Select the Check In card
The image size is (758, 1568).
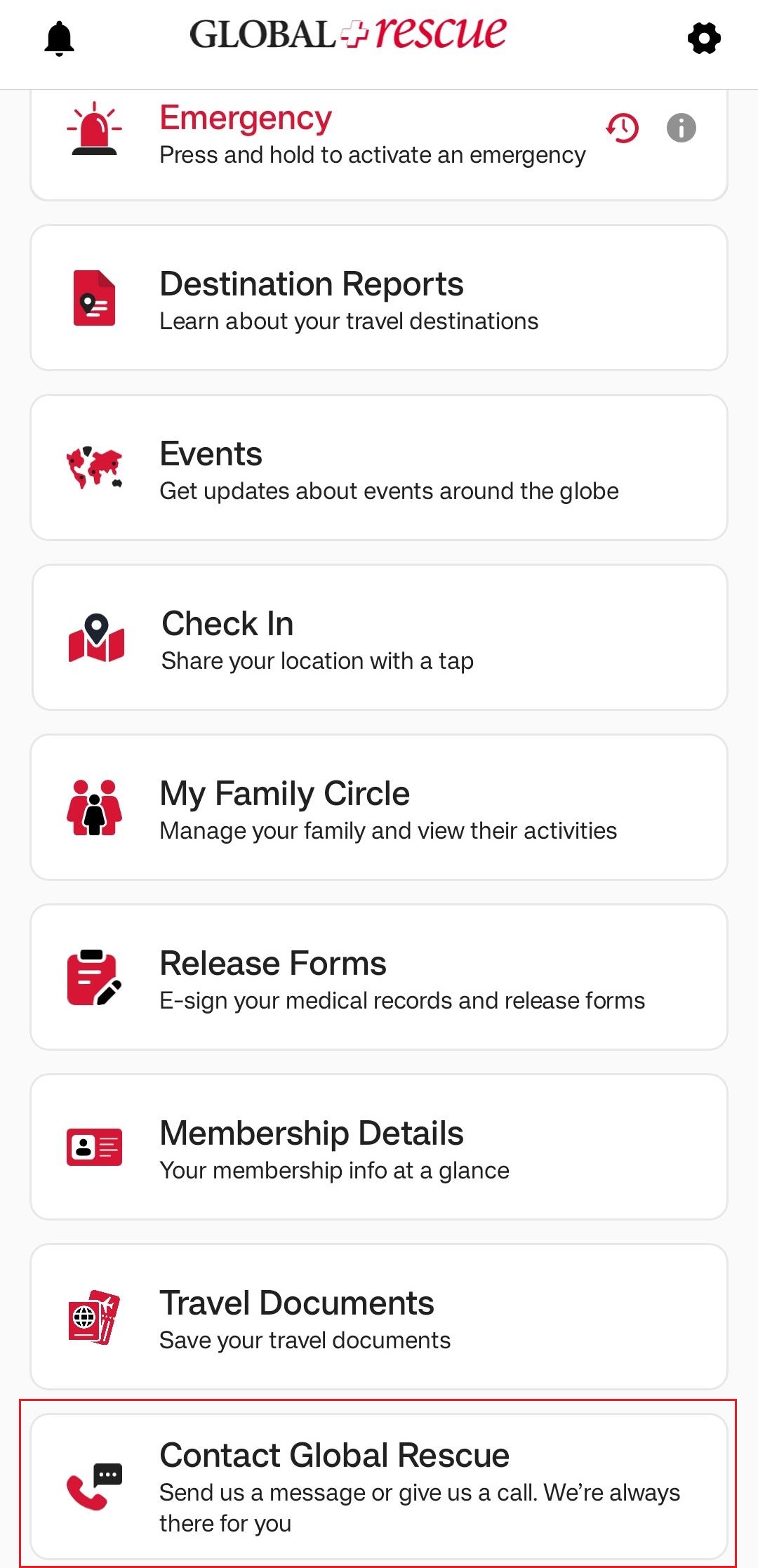coord(379,638)
